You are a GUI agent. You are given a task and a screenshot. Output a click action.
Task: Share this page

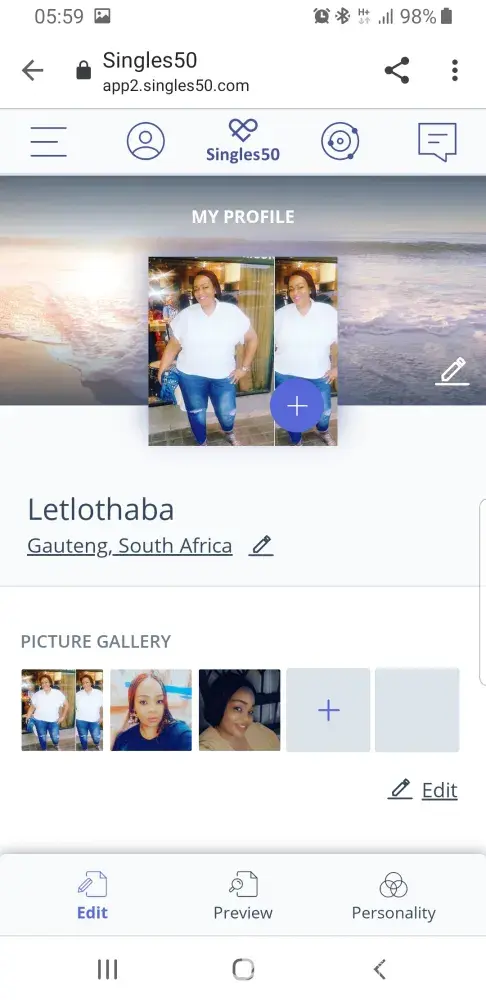point(397,70)
